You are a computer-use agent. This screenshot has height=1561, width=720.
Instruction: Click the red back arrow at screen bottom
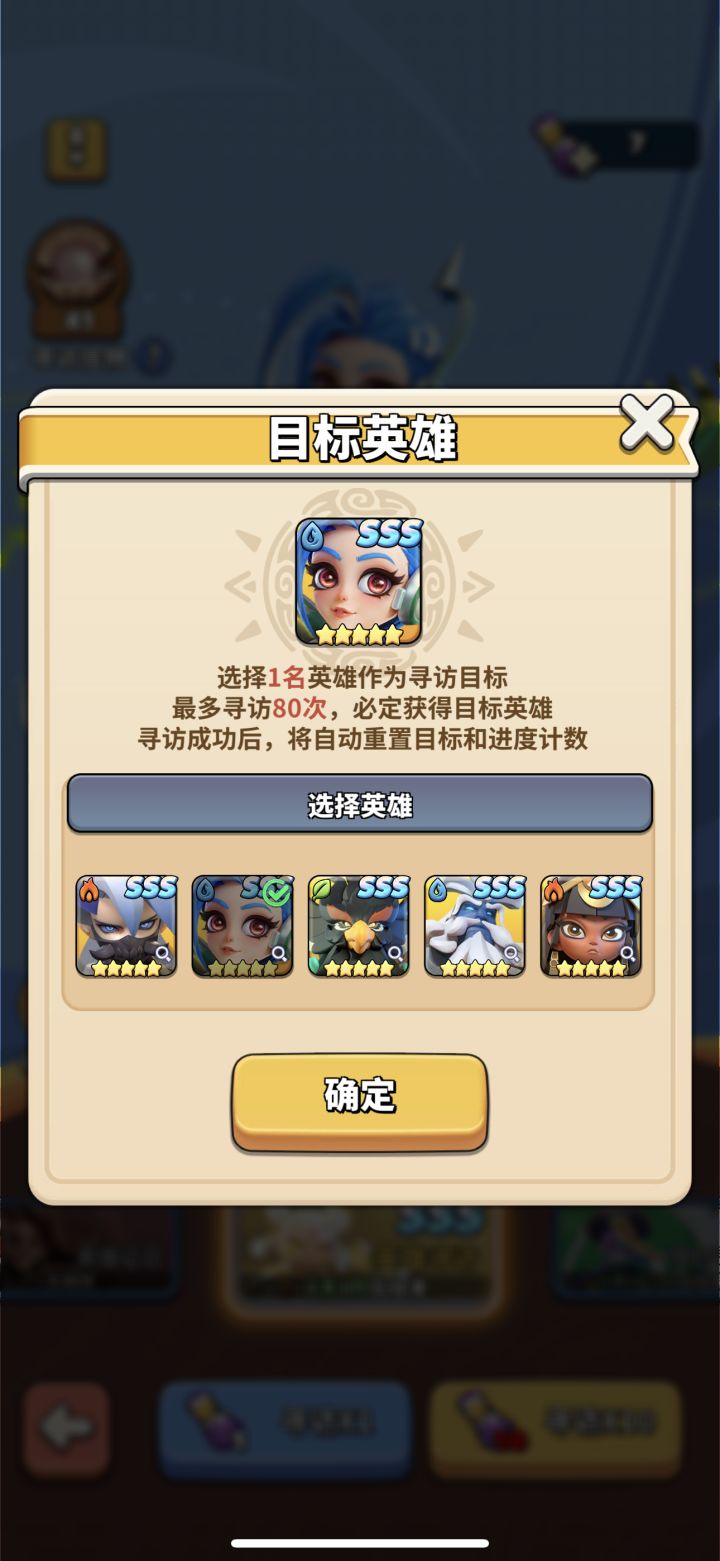point(66,1428)
